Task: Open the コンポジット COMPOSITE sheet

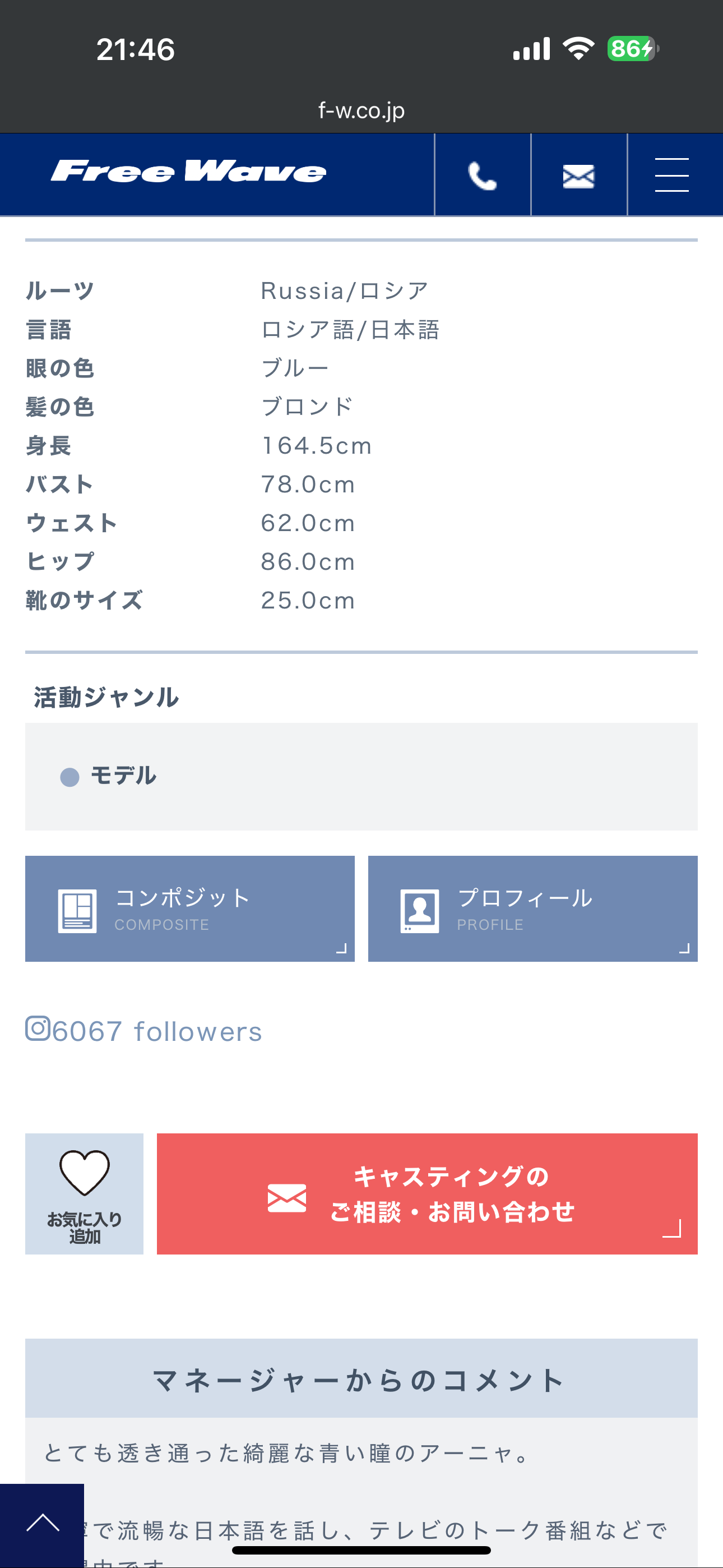Action: [x=190, y=909]
